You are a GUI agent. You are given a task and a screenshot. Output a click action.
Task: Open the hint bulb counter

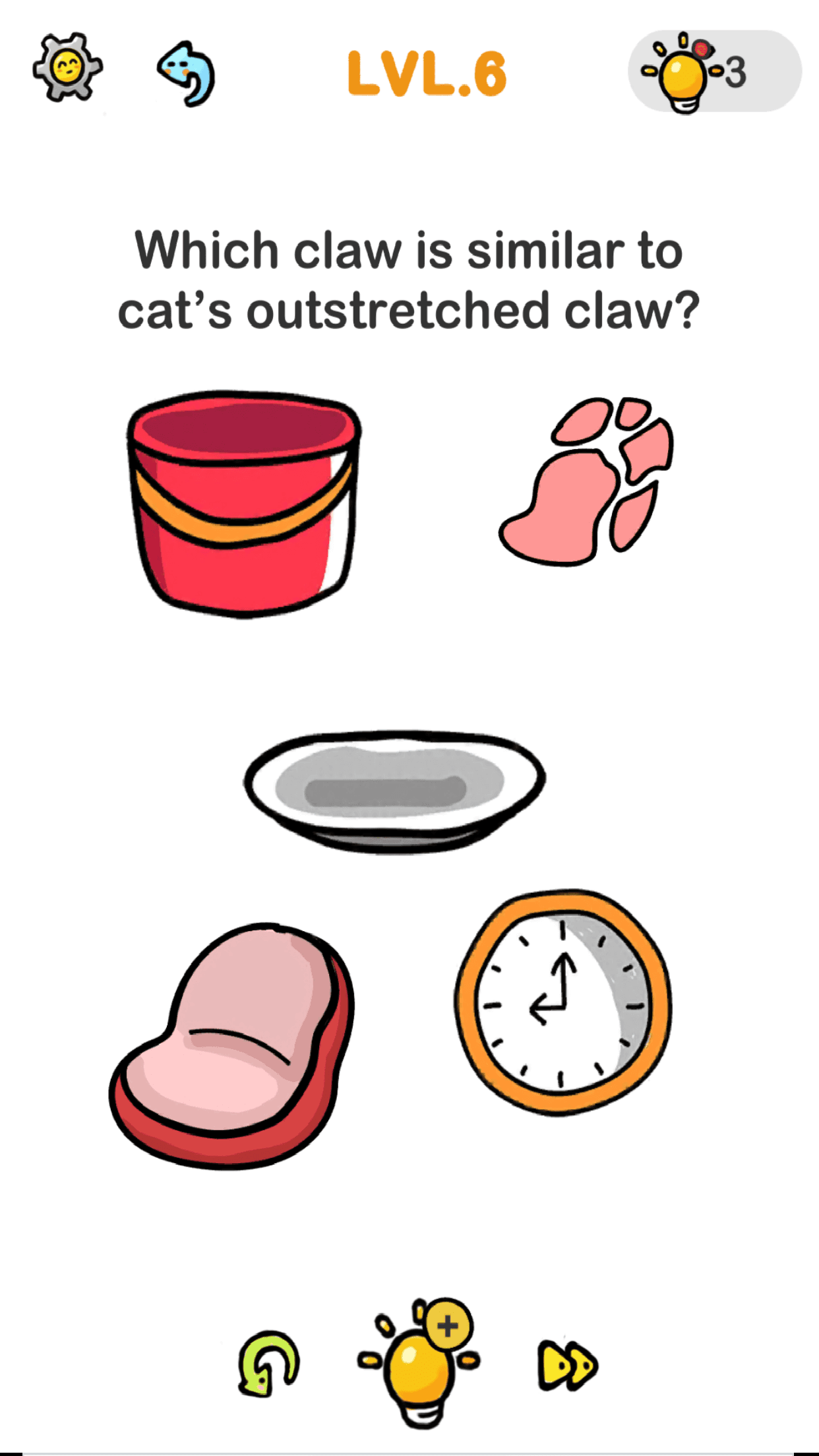click(713, 71)
